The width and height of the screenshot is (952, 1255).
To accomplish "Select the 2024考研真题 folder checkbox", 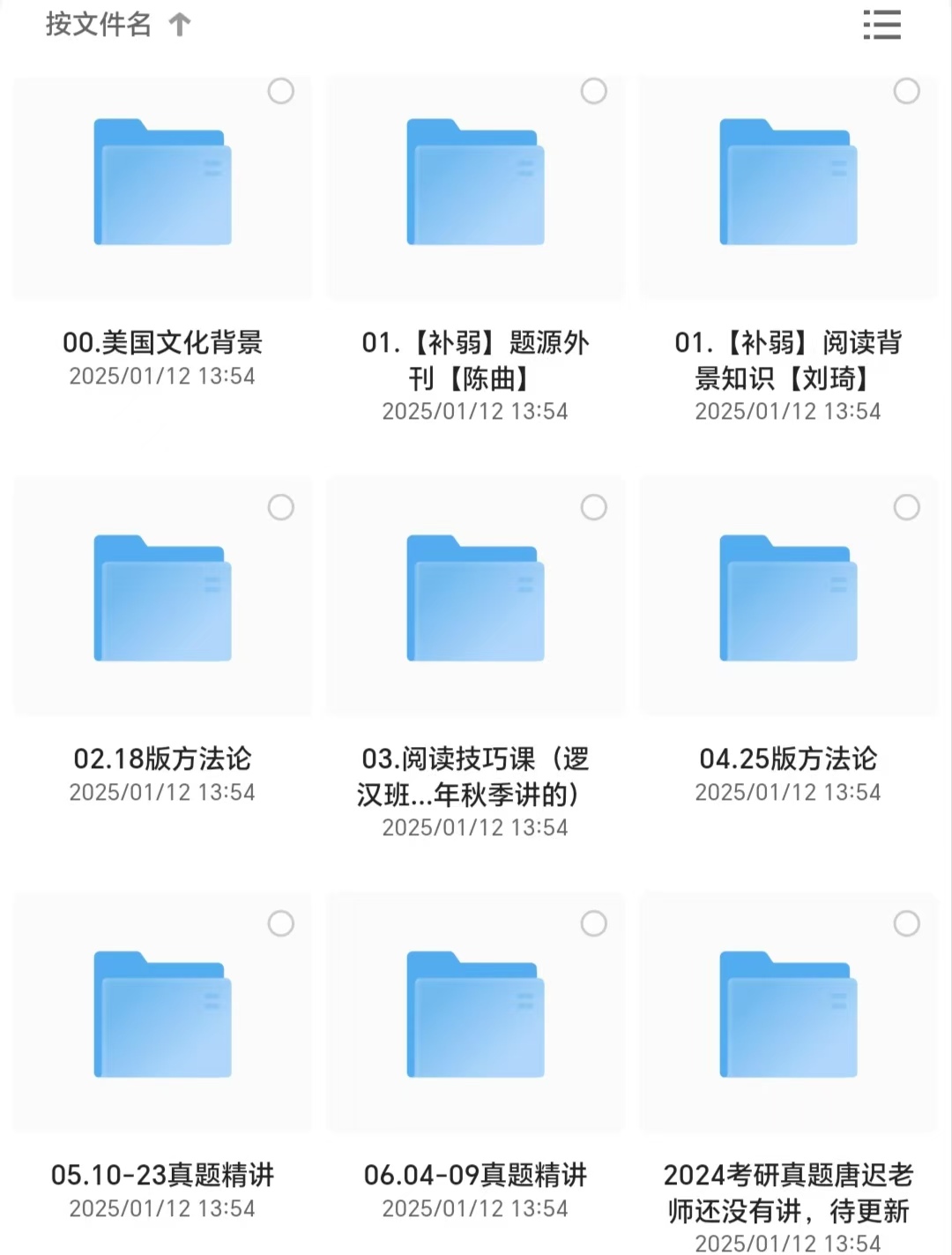I will [906, 923].
